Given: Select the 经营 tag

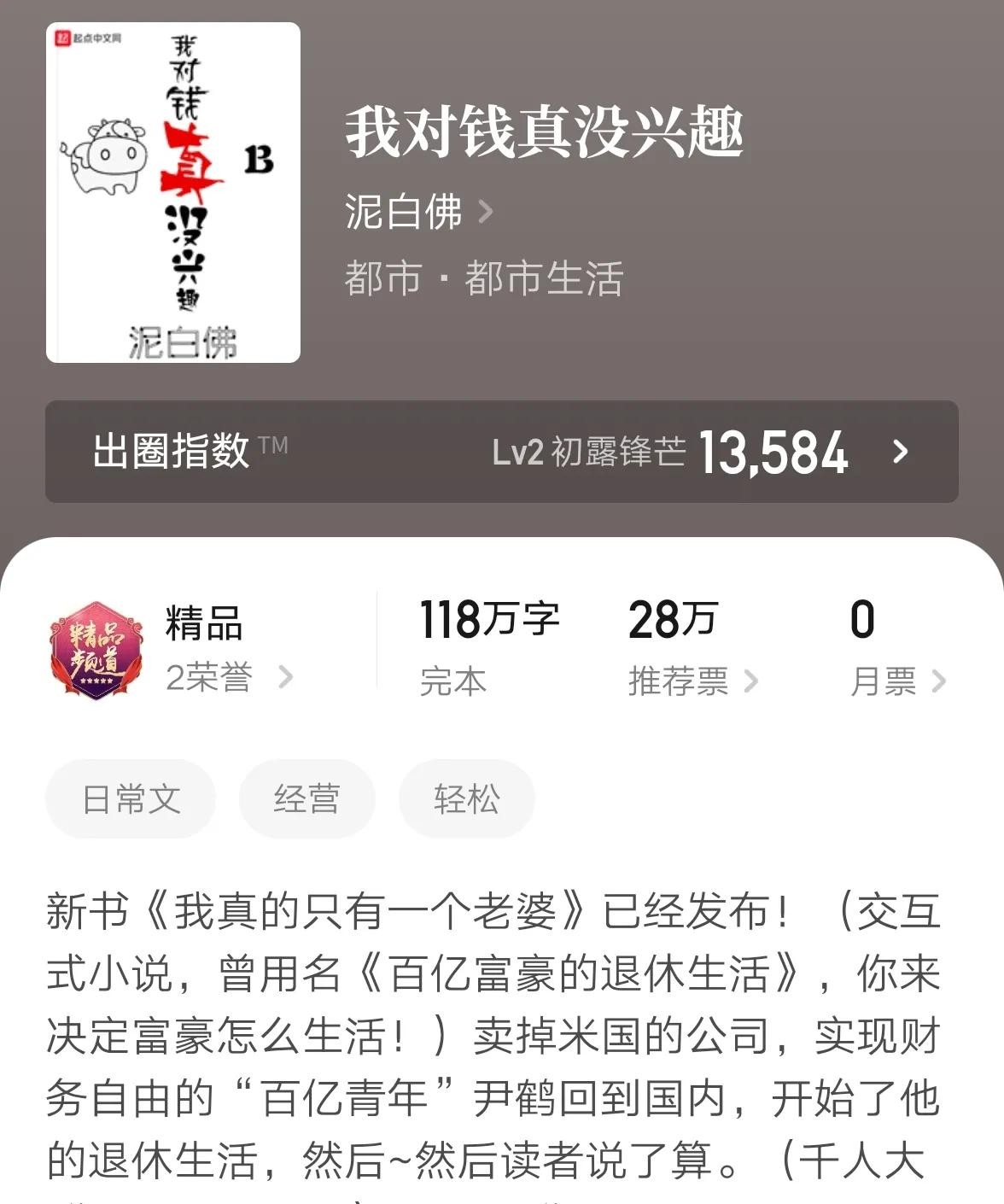Looking at the screenshot, I should pyautogui.click(x=306, y=799).
